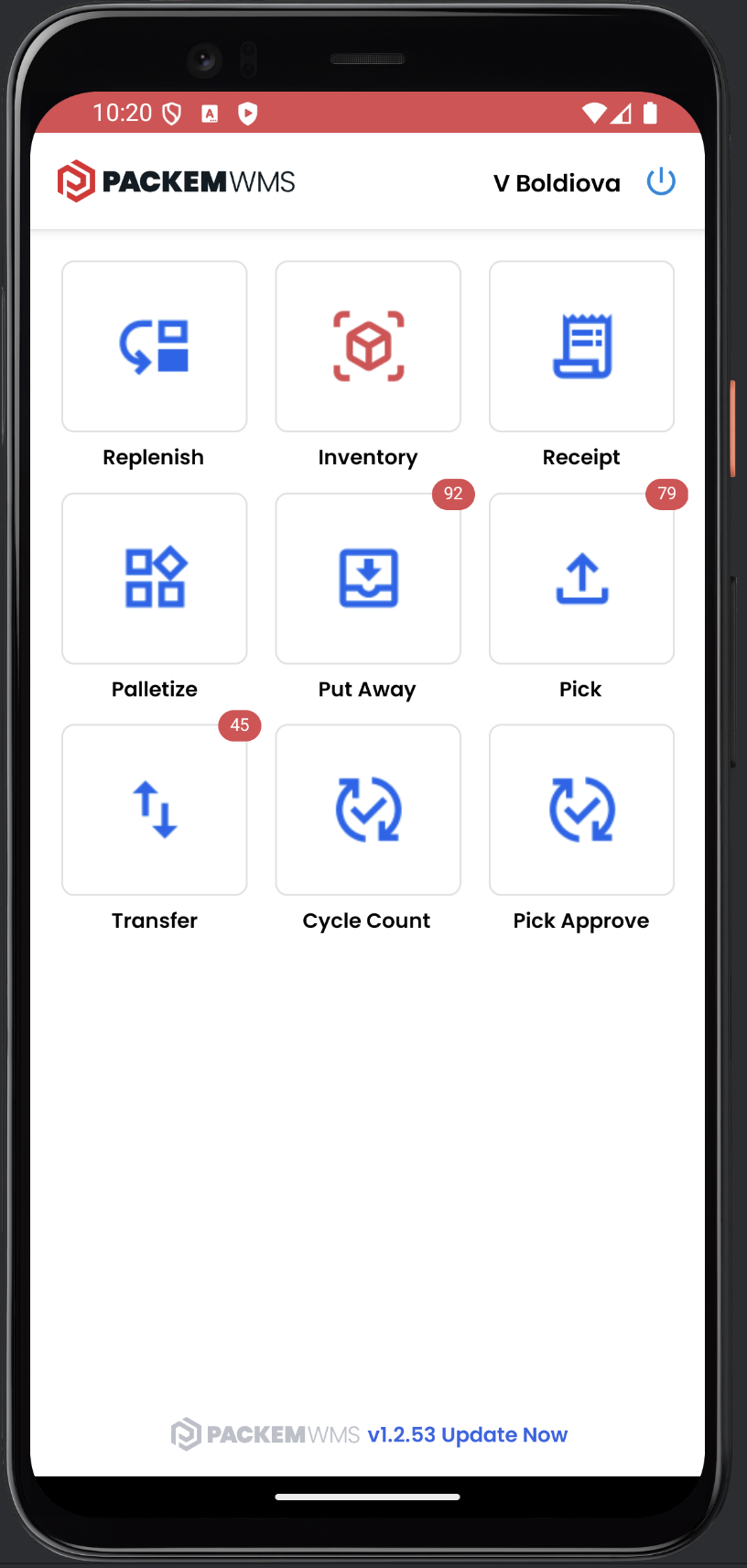
Task: Select the Palletize tile
Action: [x=155, y=578]
